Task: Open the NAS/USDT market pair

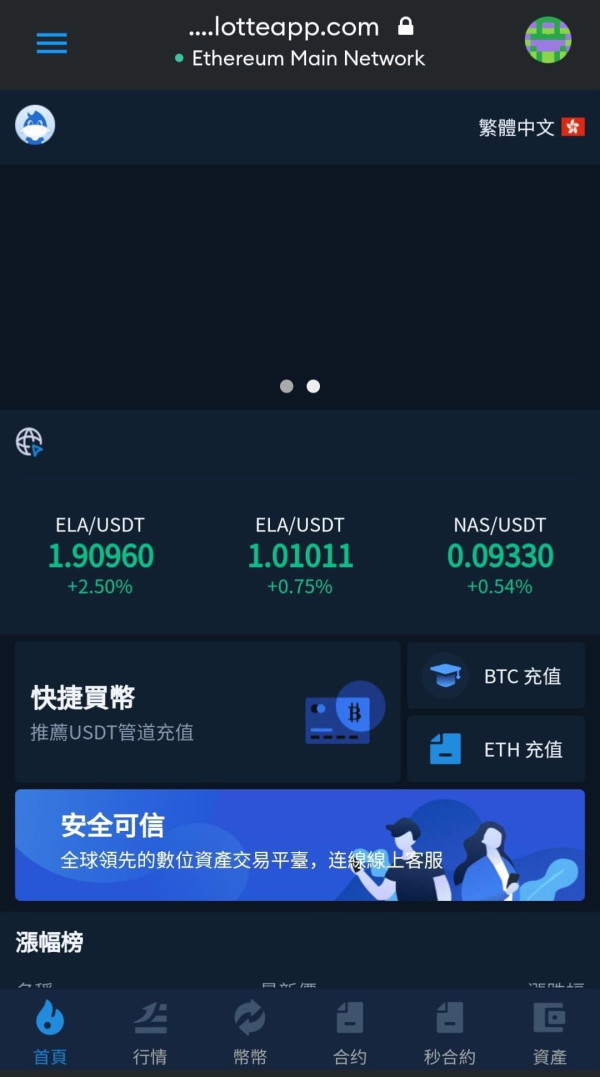Action: click(500, 555)
